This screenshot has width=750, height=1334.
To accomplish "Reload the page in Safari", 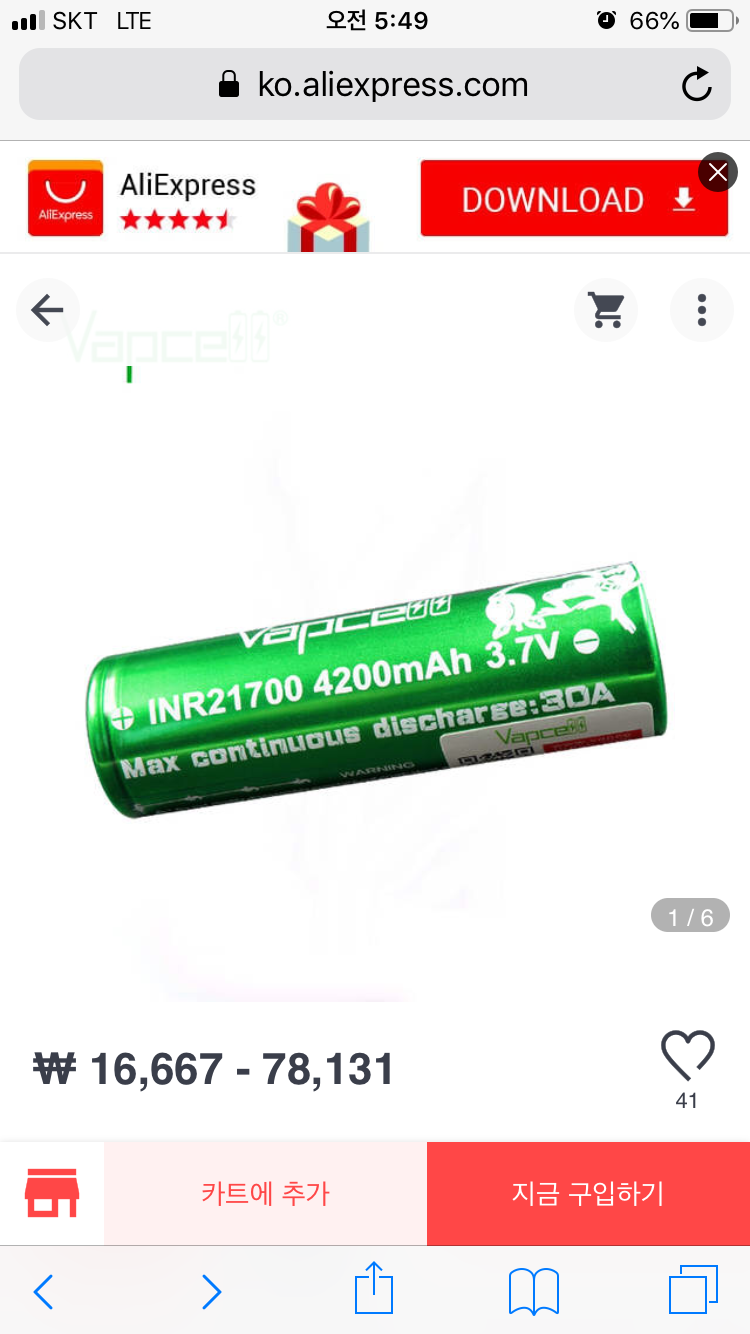I will point(696,85).
